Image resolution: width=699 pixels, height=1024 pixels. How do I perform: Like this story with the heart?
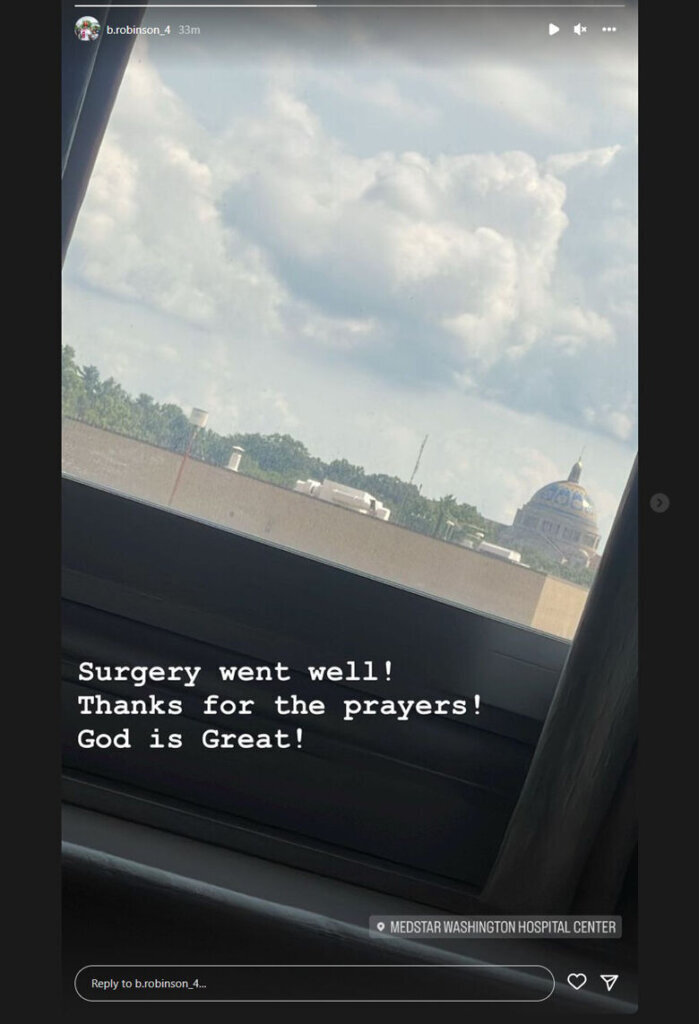point(577,982)
